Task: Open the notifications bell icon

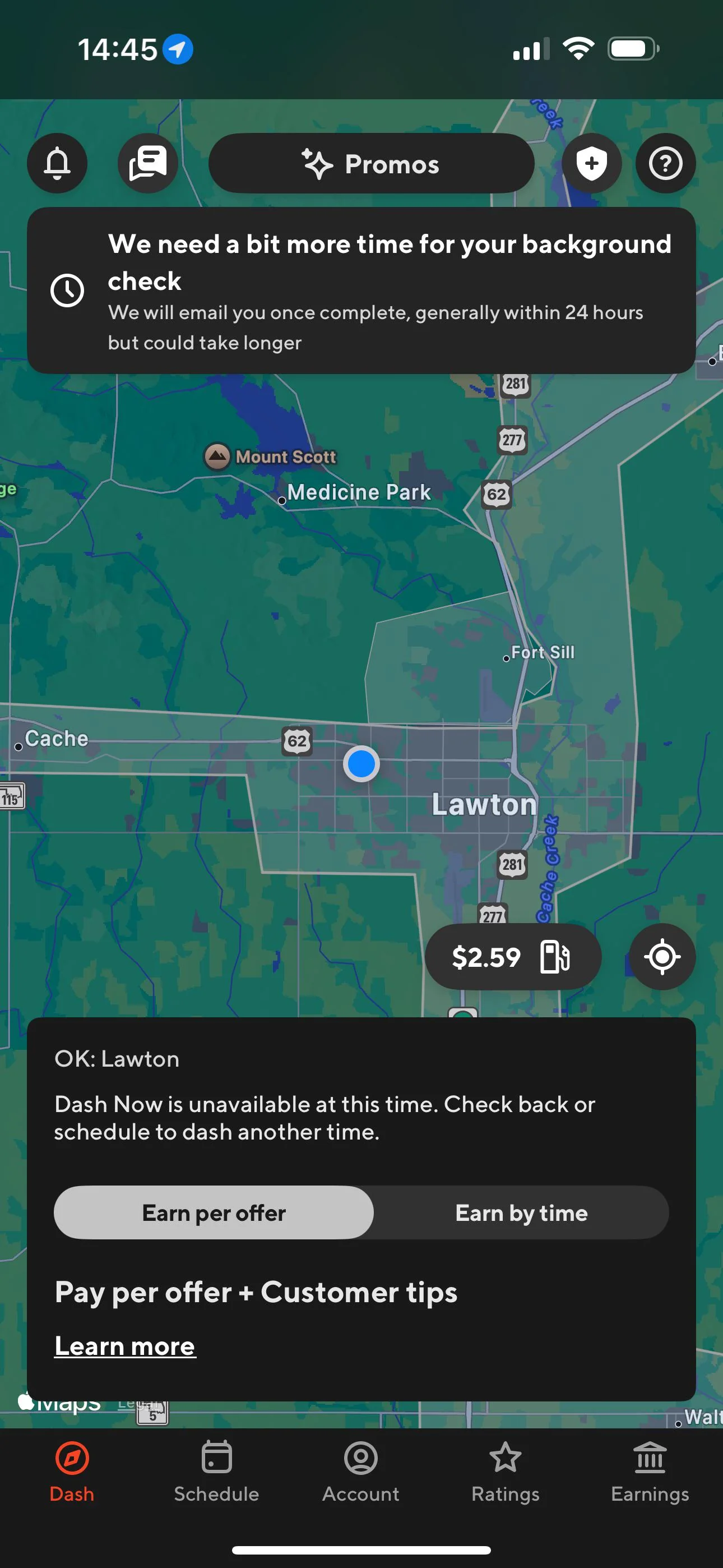Action: (58, 163)
